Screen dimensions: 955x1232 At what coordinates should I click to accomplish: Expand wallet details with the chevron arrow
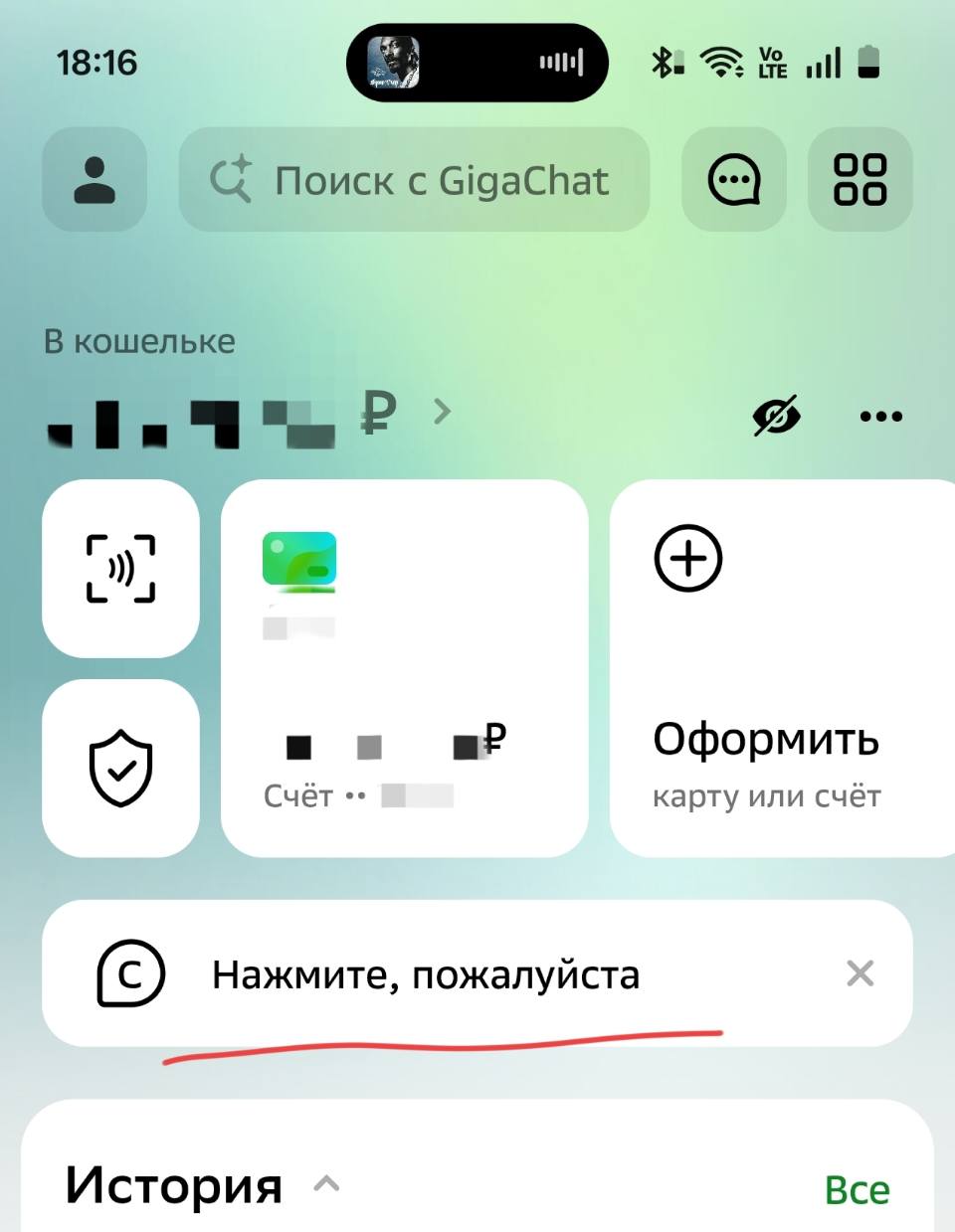(x=441, y=412)
